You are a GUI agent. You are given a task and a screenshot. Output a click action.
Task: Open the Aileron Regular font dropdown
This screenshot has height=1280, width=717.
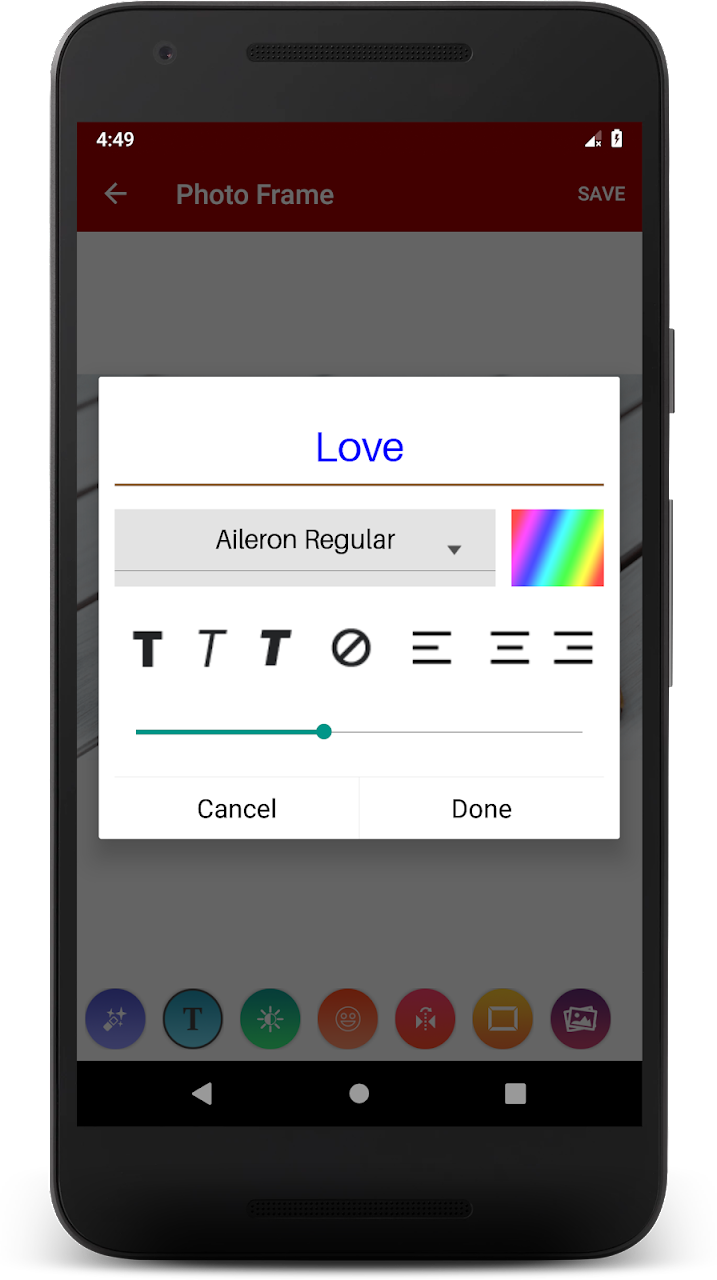pos(305,542)
